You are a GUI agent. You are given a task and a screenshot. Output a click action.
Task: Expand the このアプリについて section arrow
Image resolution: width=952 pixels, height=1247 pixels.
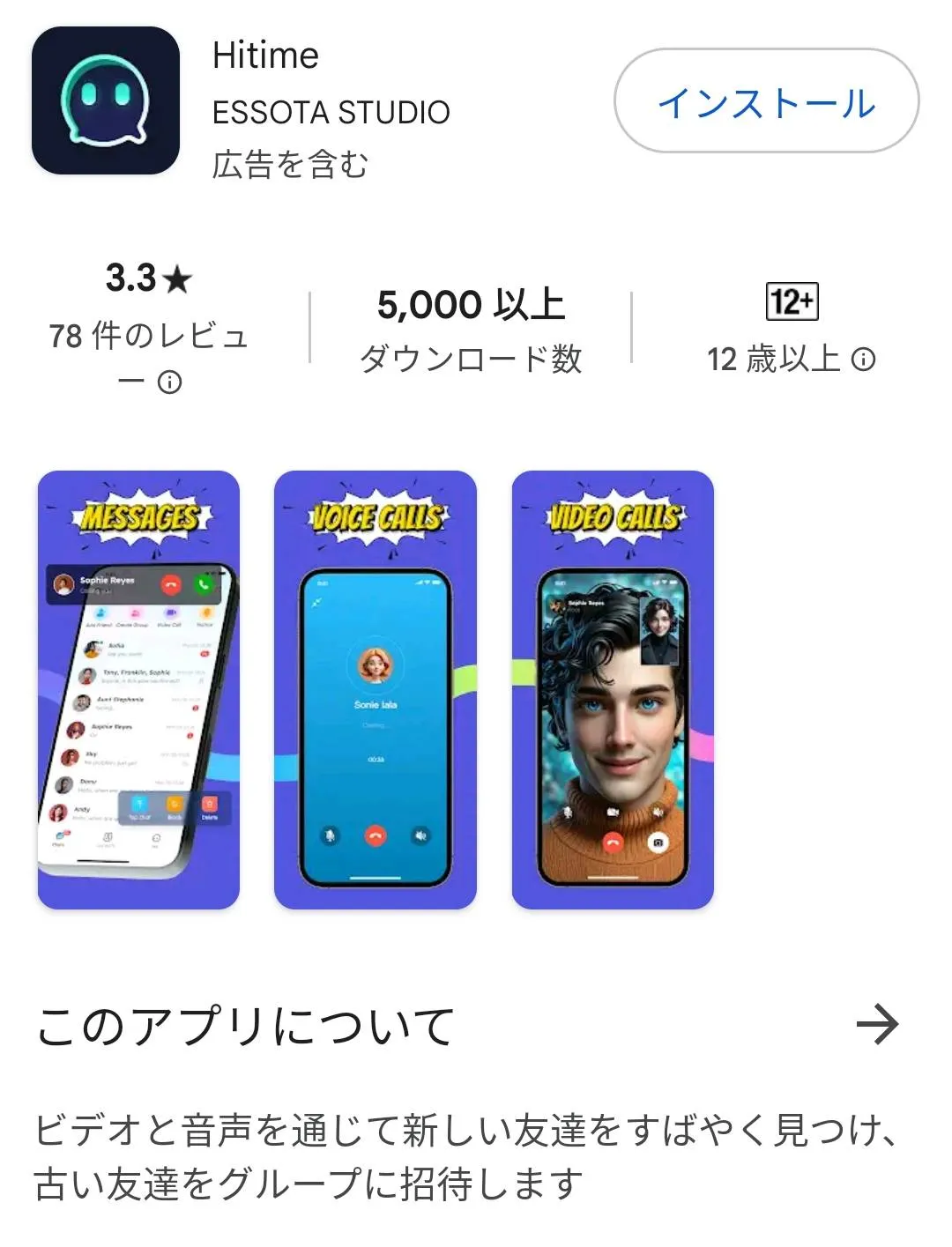877,1024
